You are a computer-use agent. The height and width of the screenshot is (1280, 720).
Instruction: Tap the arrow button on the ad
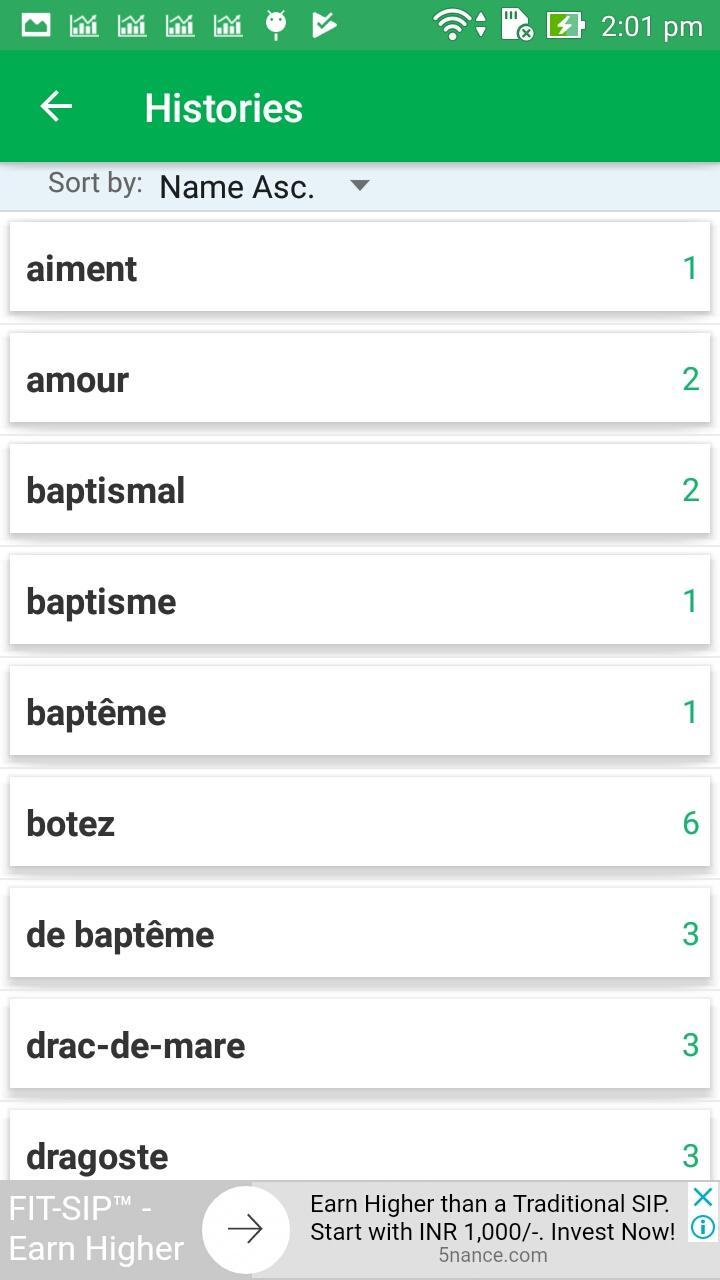coord(245,1230)
